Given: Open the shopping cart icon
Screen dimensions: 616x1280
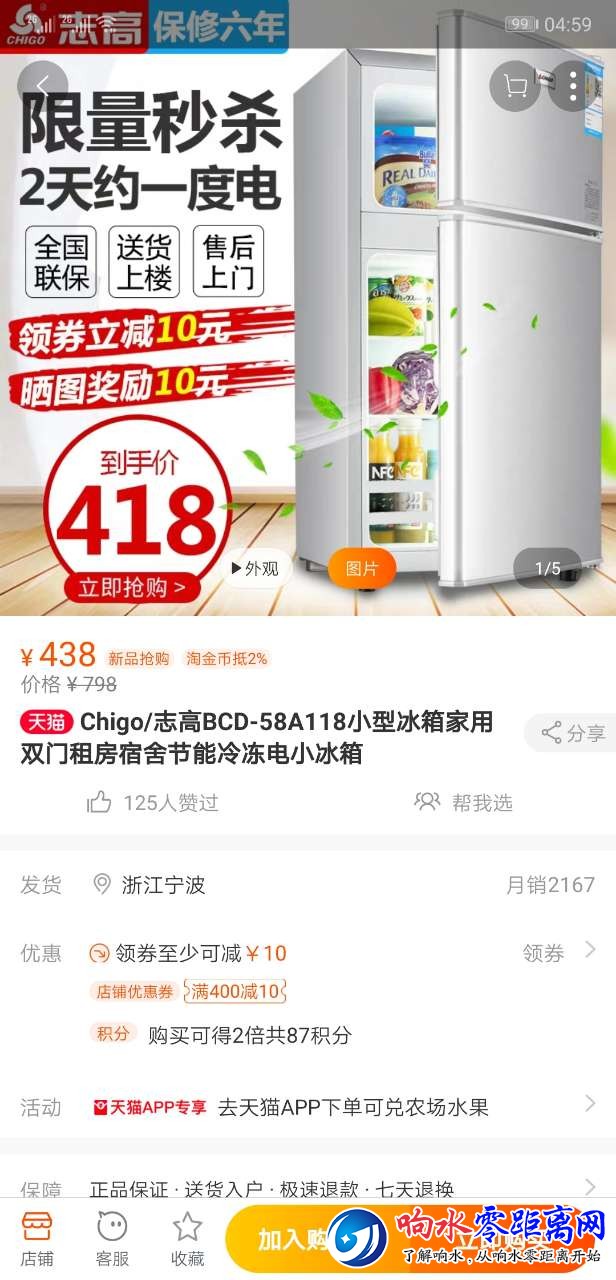Looking at the screenshot, I should (515, 86).
